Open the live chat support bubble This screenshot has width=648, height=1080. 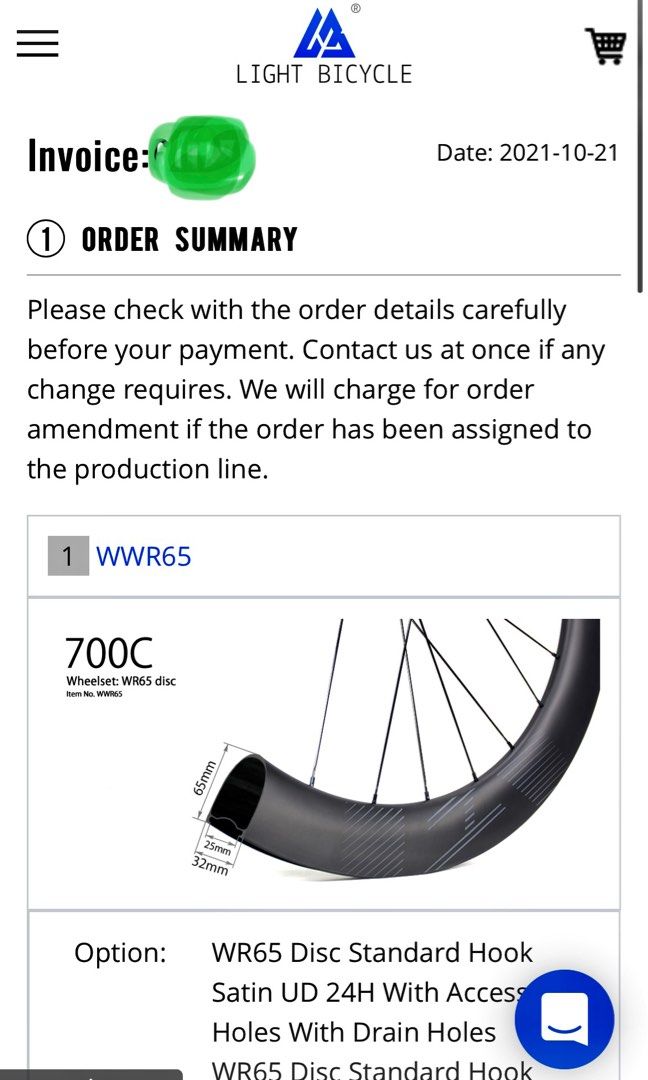[x=564, y=1018]
